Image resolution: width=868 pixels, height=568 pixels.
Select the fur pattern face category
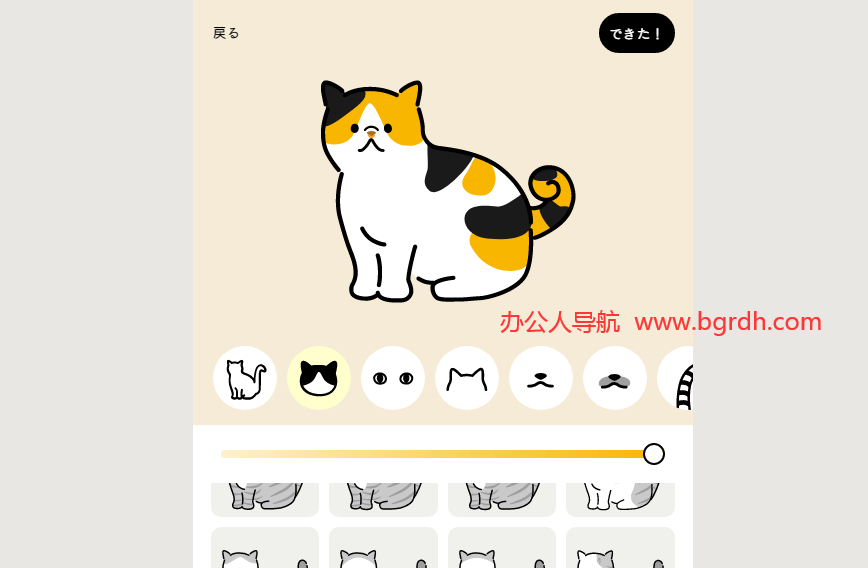point(319,378)
